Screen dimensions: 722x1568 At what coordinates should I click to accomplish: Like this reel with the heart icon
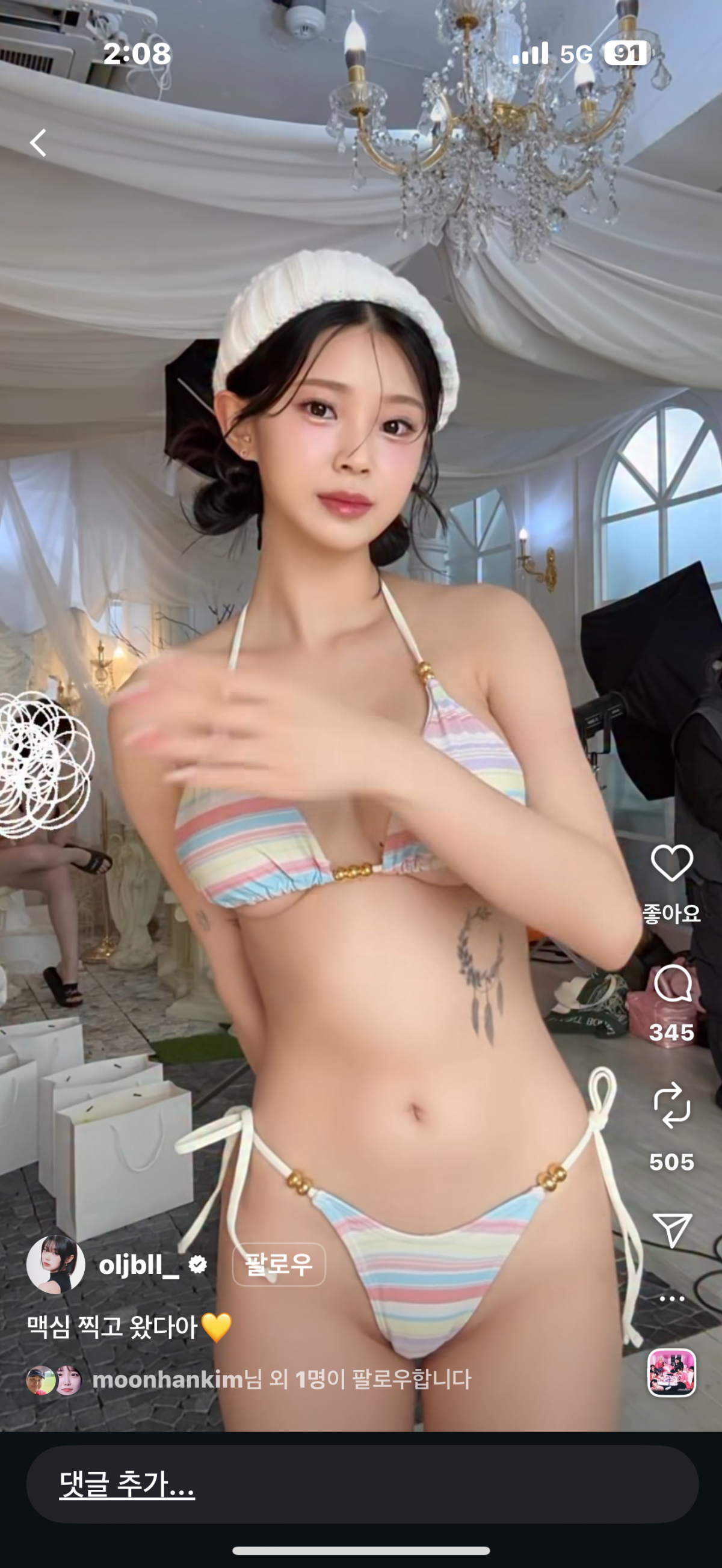click(x=671, y=862)
